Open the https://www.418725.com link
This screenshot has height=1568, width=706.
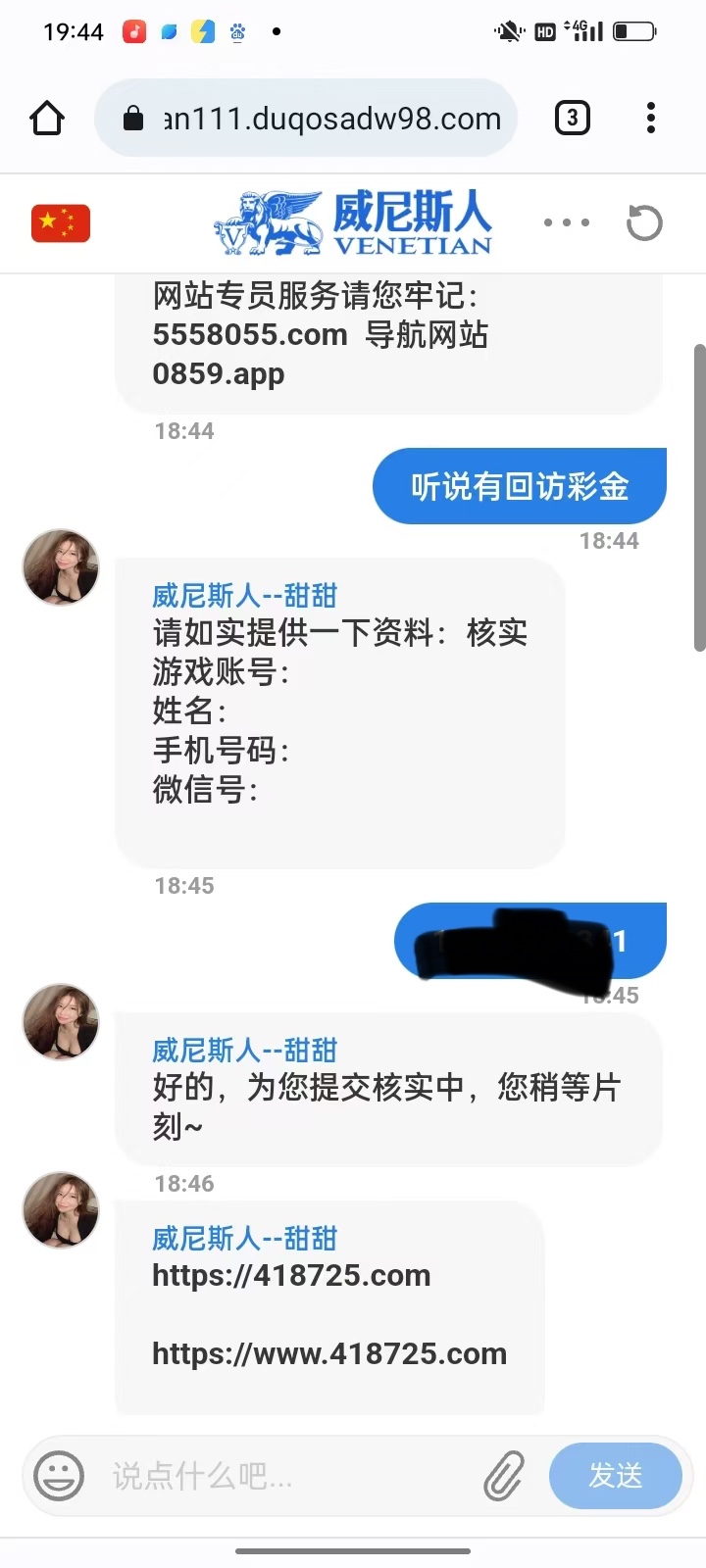pos(329,1354)
